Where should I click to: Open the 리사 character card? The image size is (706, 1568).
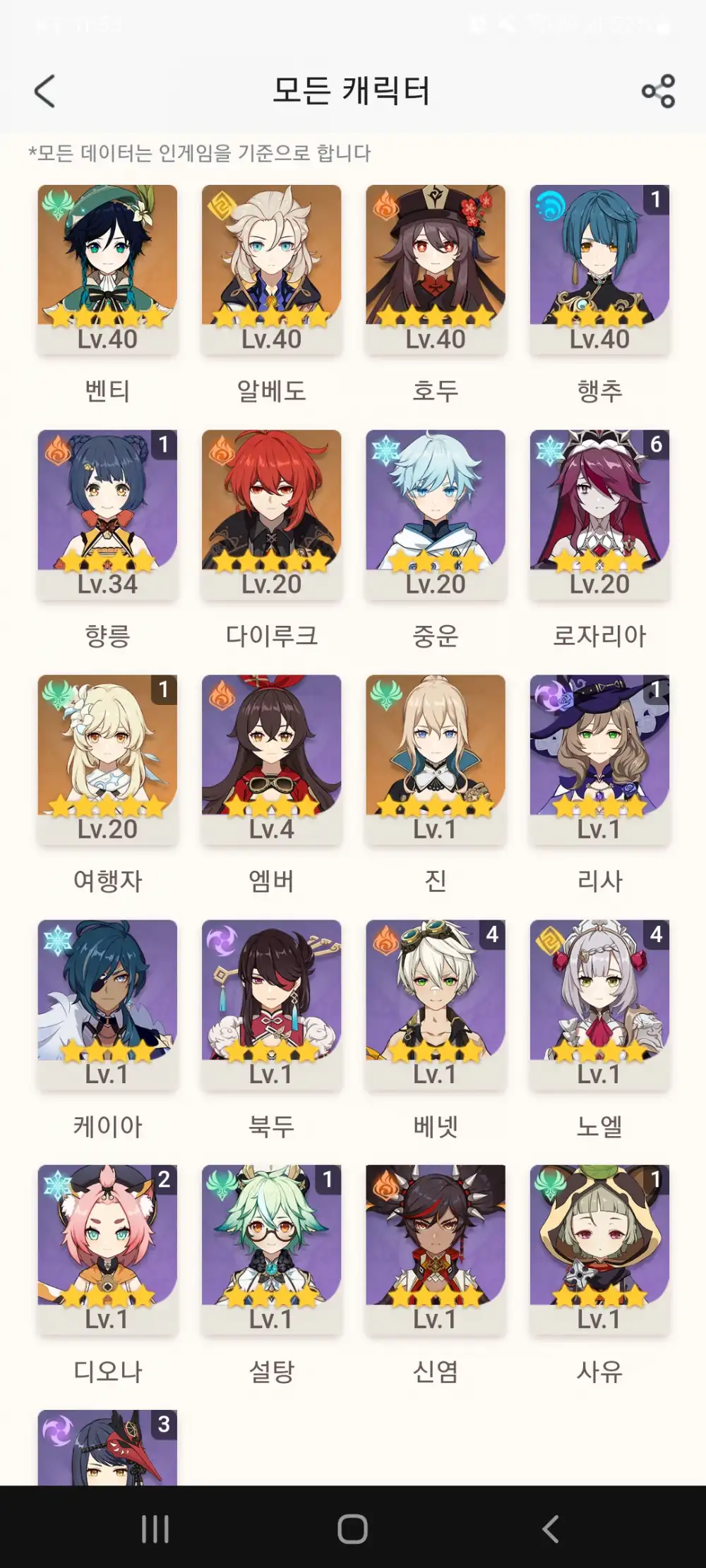(599, 758)
